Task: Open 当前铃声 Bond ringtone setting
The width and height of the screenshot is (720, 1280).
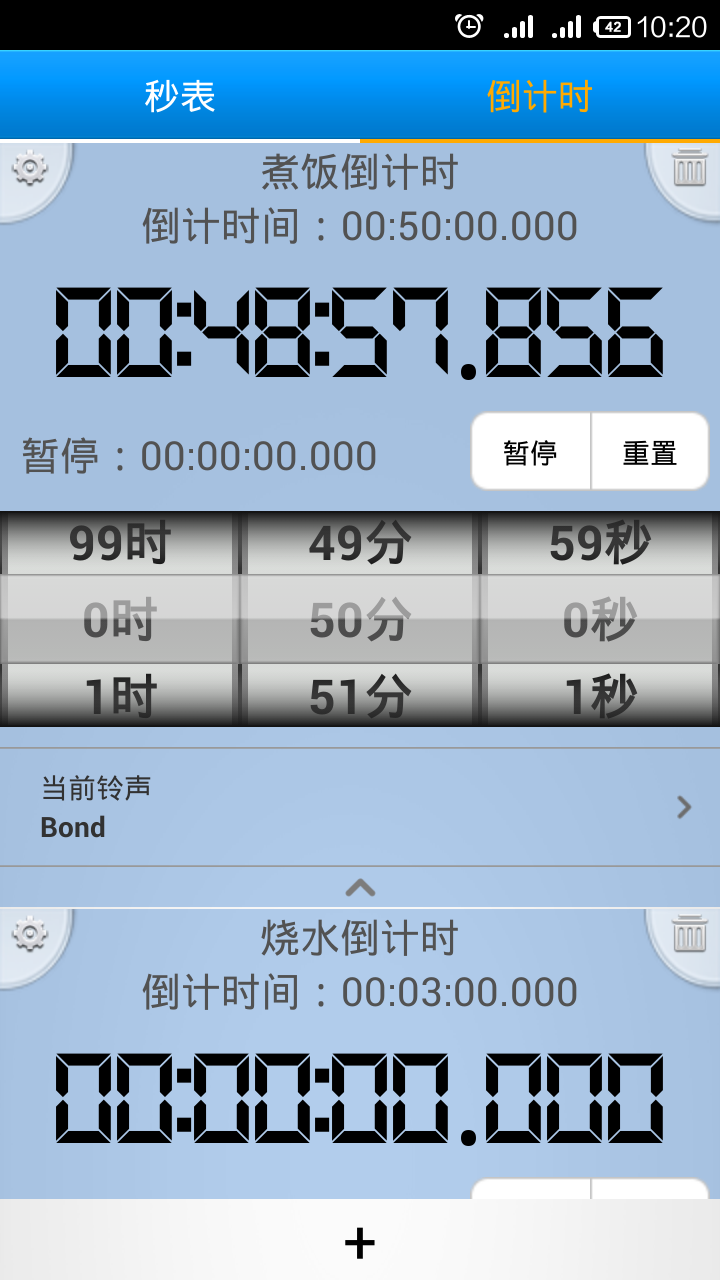Action: point(360,807)
